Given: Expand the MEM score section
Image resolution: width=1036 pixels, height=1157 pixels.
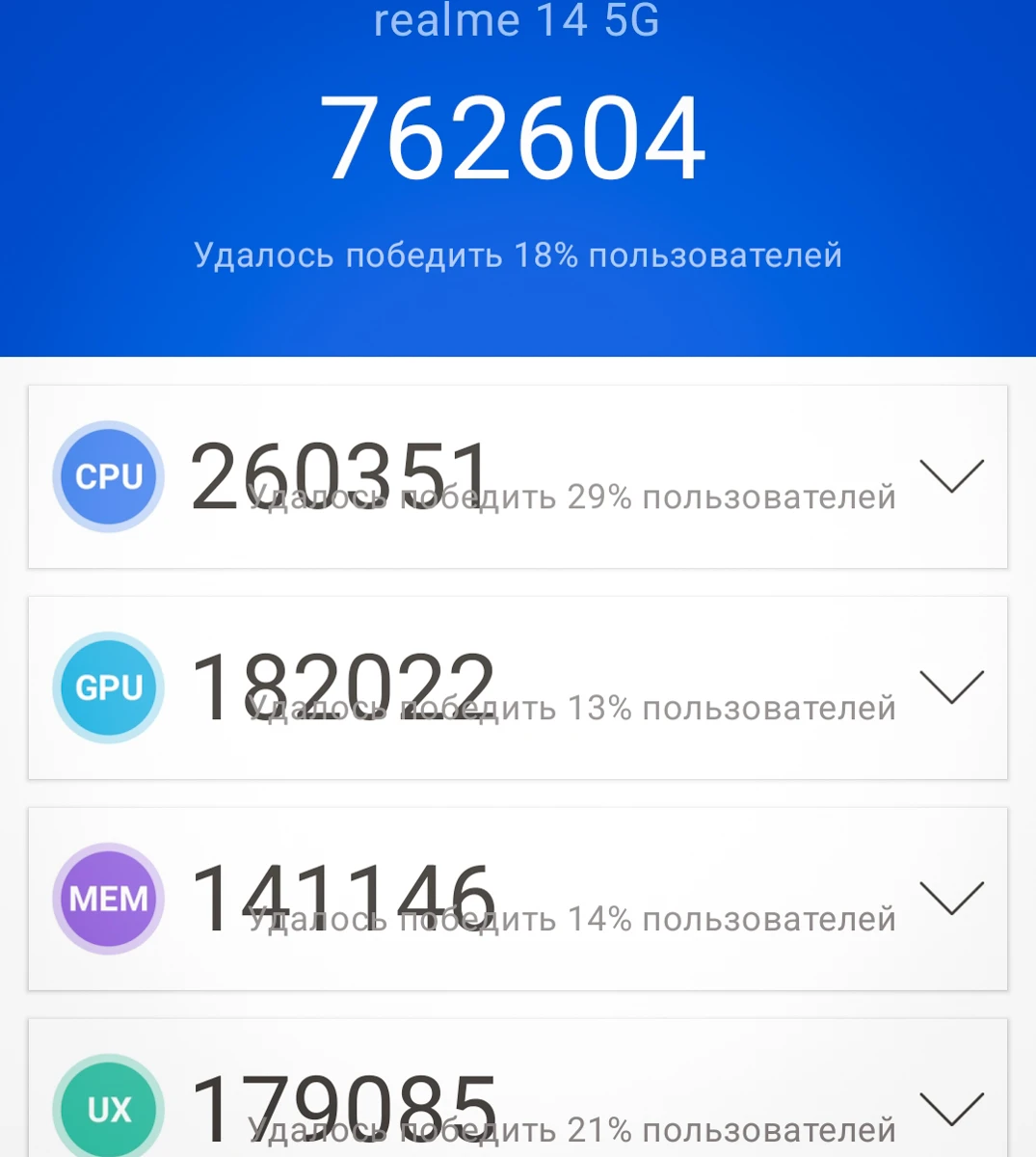Looking at the screenshot, I should click(951, 899).
